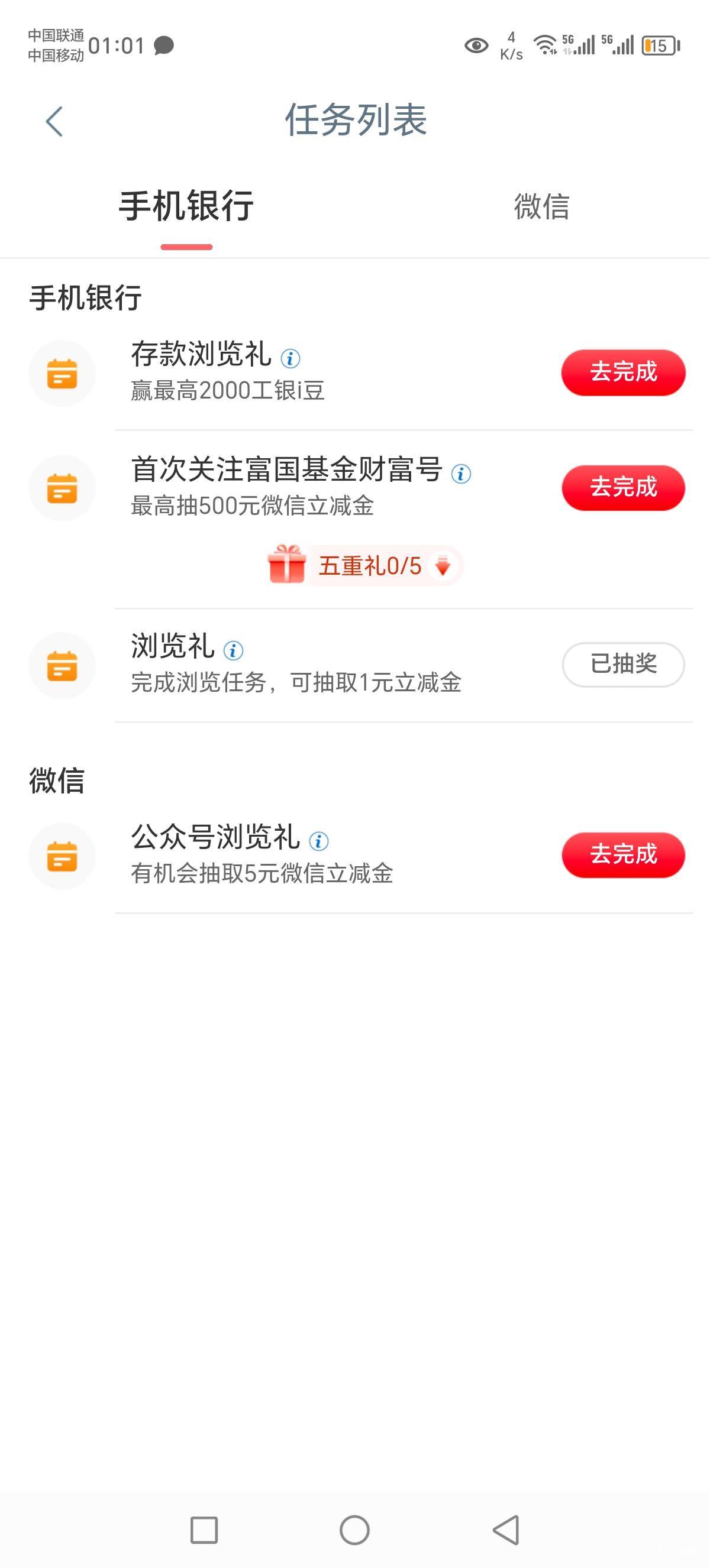Switch to the 微信 tab
This screenshot has height=1568, width=710.
click(x=541, y=206)
